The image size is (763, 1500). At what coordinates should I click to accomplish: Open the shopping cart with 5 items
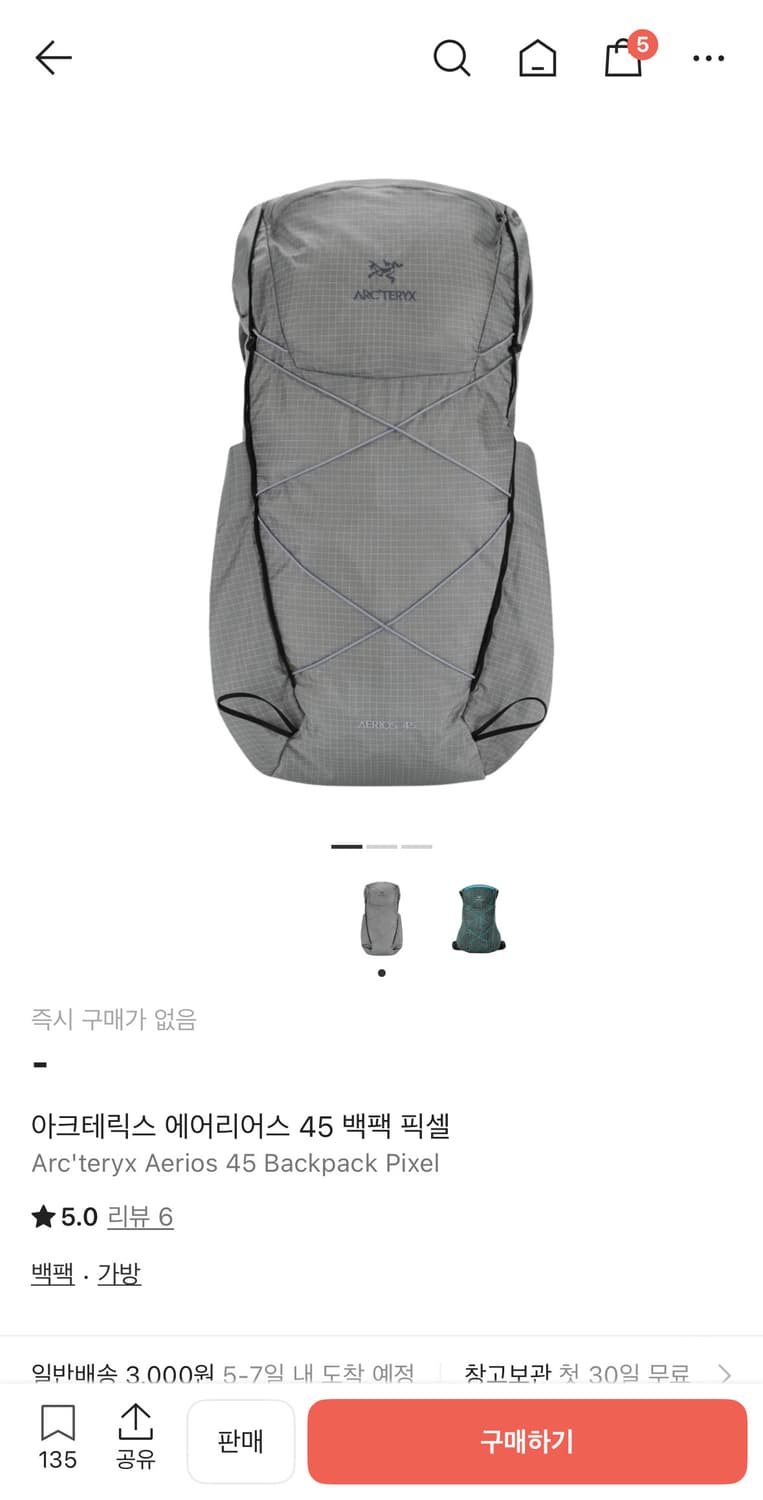pos(624,60)
